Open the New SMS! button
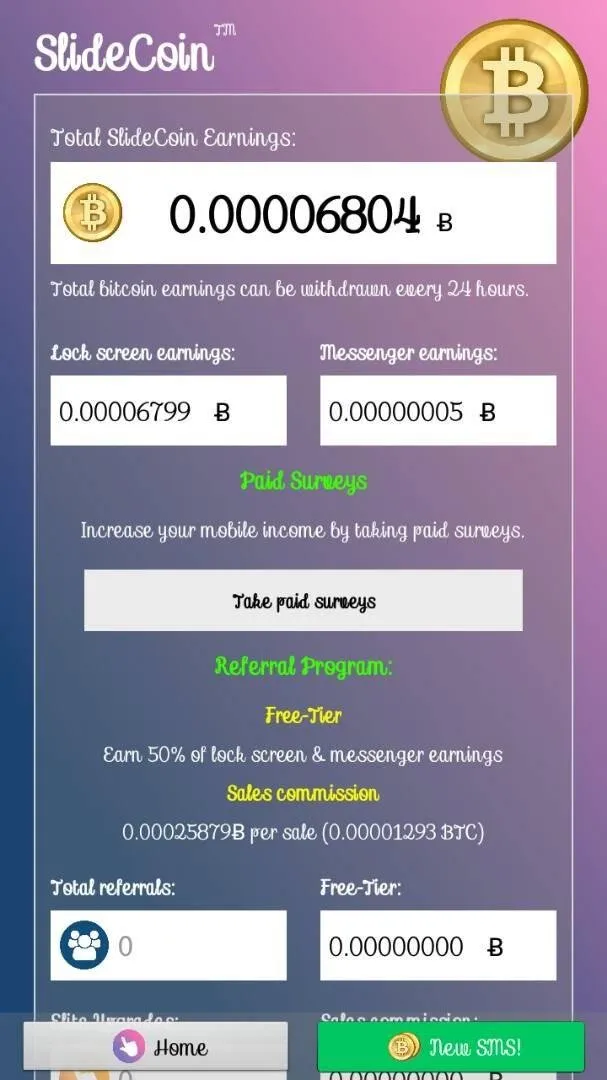Screen dimensions: 607x1080 [451, 1047]
